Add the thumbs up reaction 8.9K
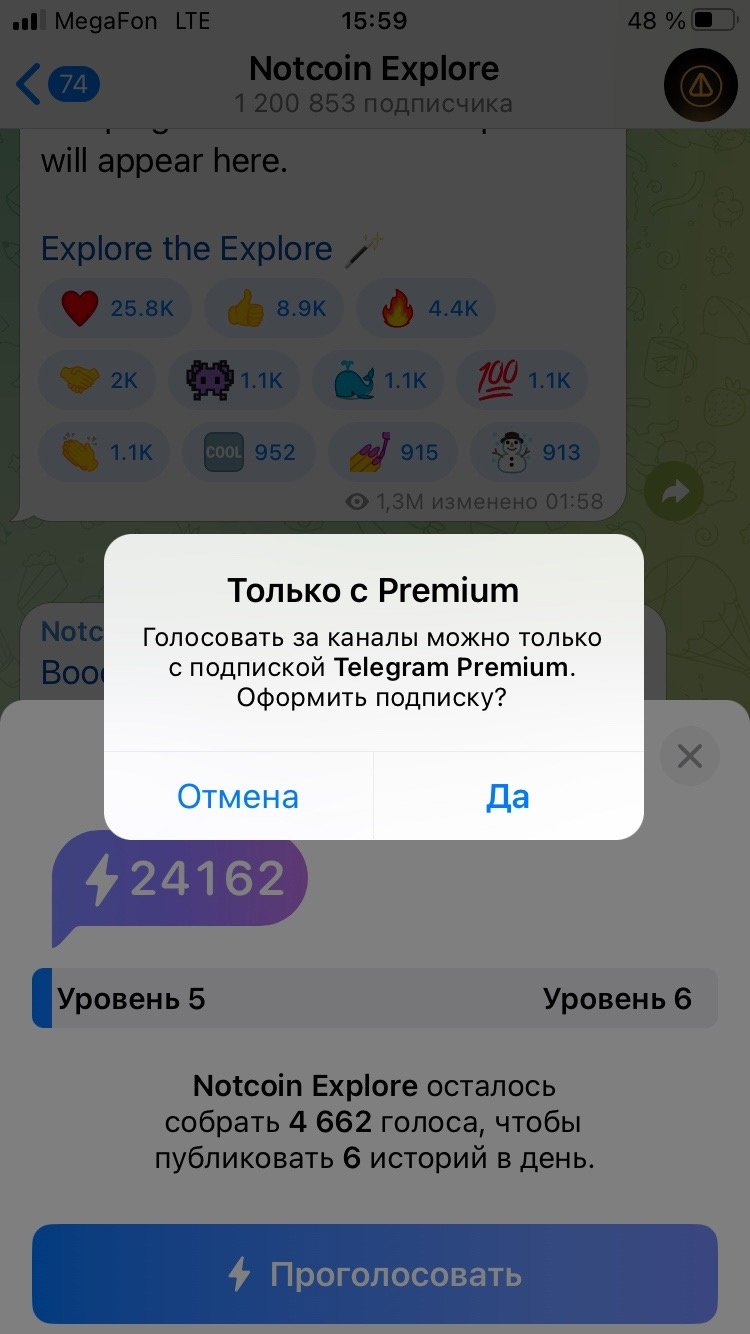This screenshot has height=1334, width=750. click(x=275, y=309)
